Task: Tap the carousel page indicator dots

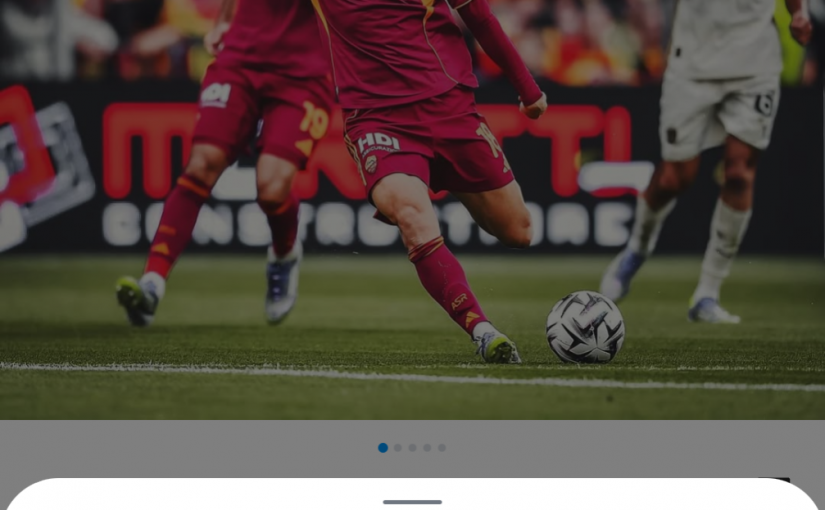Action: point(412,448)
